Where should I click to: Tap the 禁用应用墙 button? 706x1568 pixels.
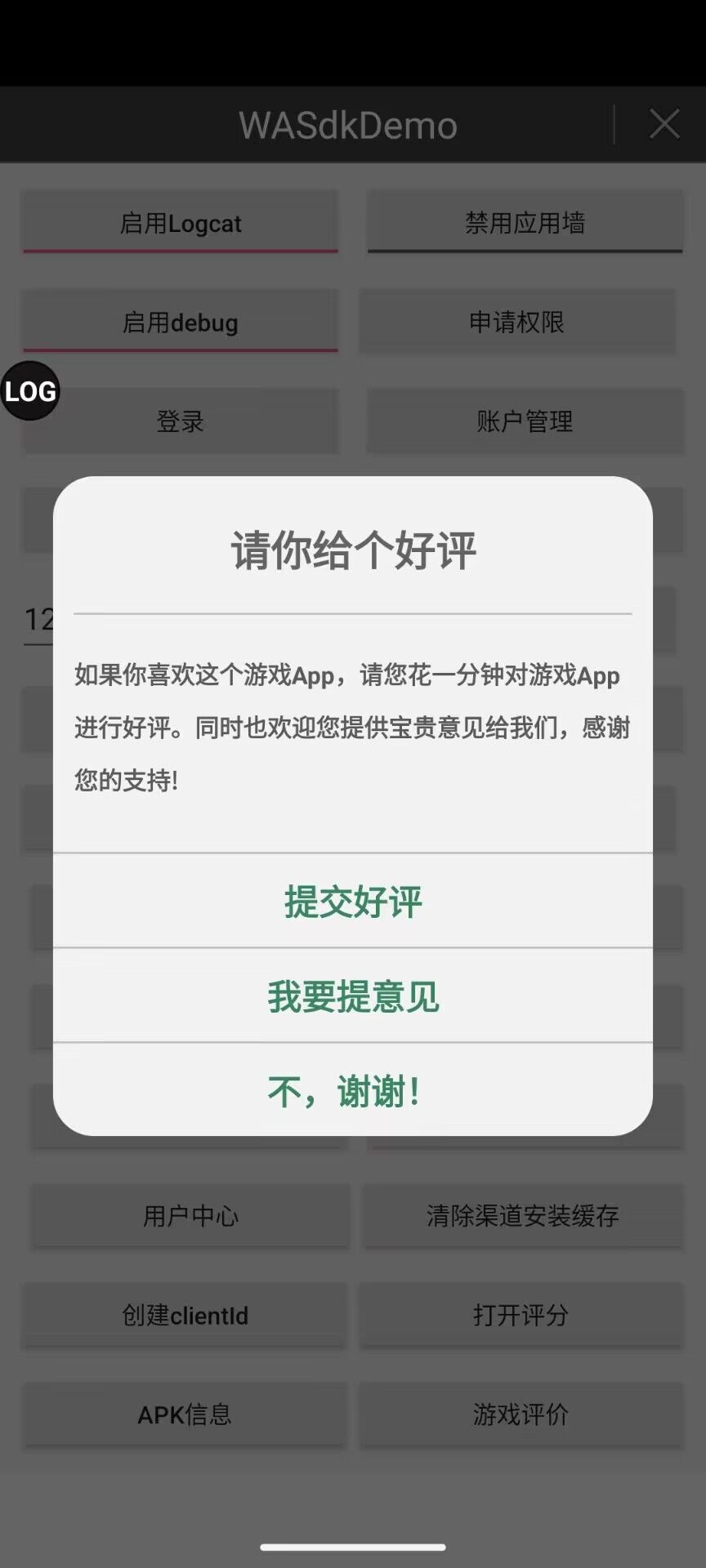(525, 222)
